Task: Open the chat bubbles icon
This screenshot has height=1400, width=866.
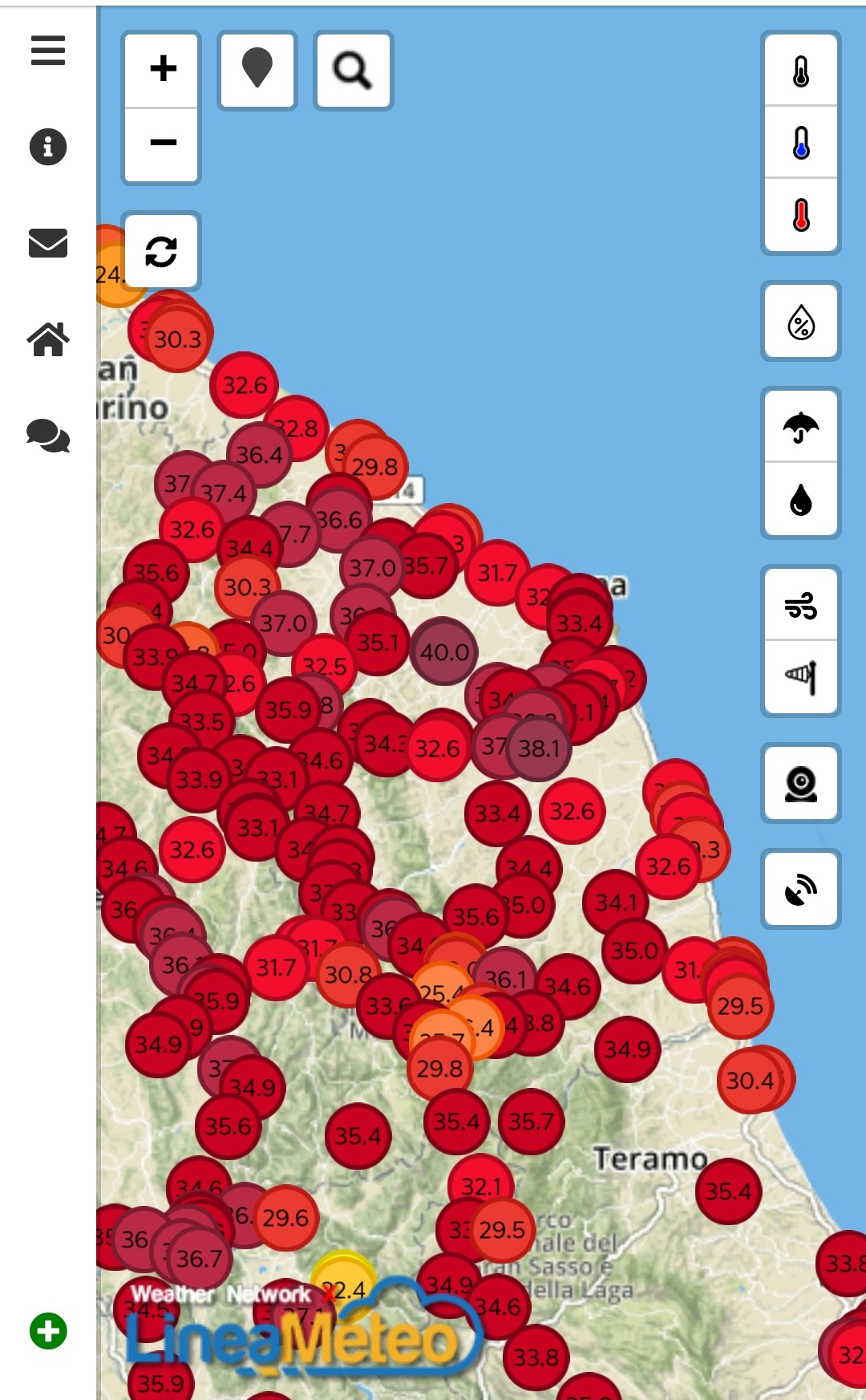Action: 48,435
